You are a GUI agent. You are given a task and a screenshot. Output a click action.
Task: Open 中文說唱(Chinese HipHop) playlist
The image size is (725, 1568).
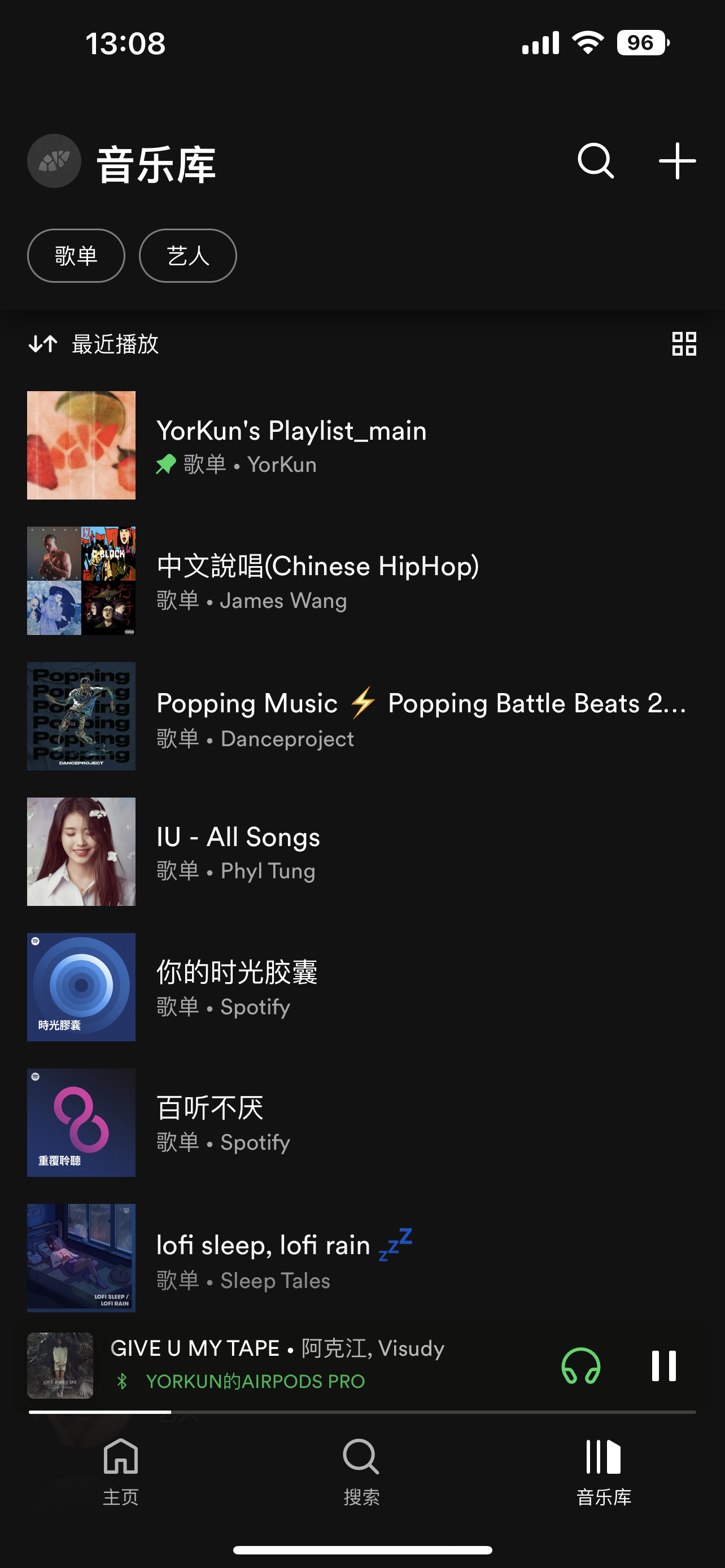[317, 581]
